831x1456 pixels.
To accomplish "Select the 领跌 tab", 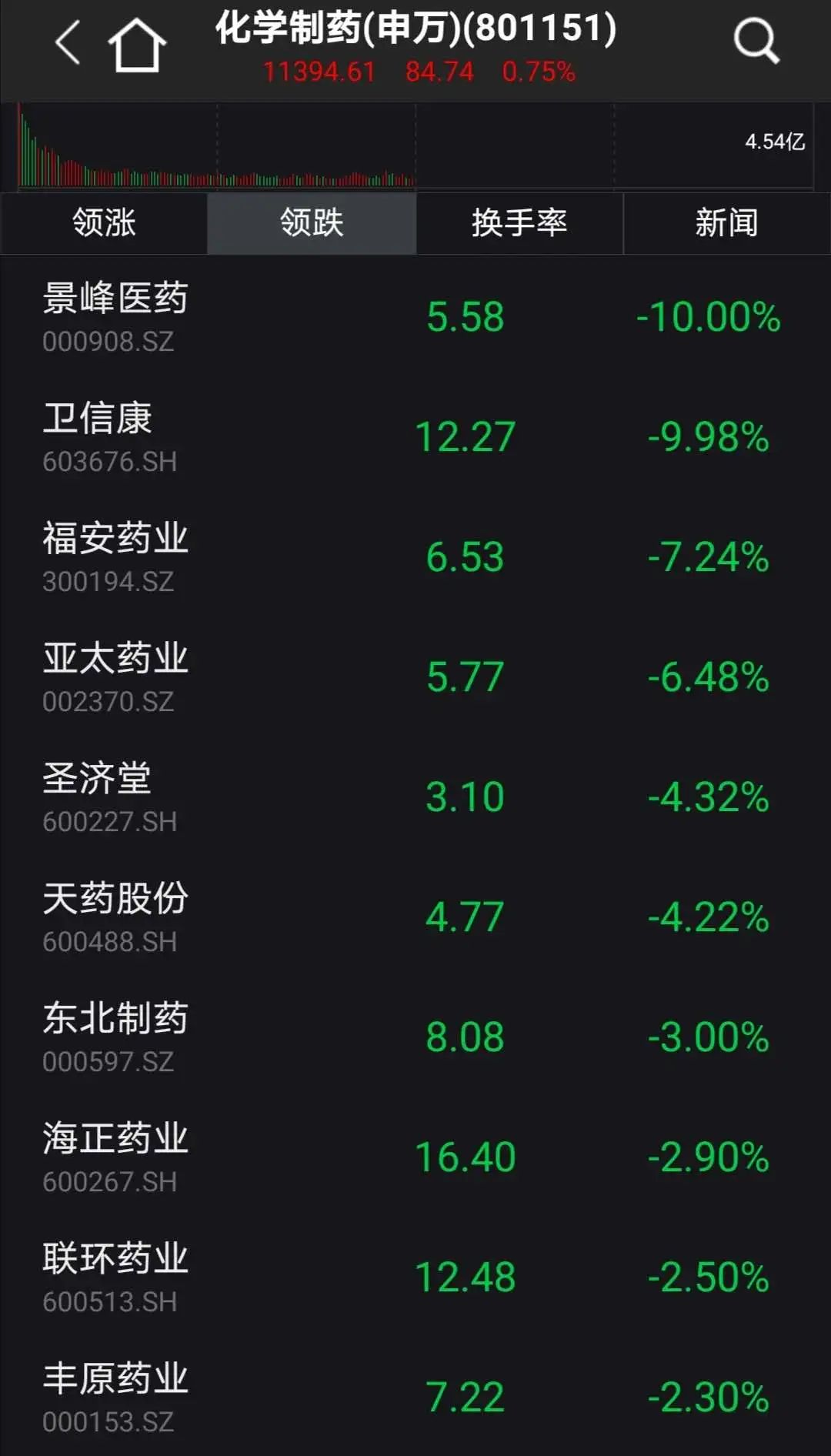I will pos(312,223).
